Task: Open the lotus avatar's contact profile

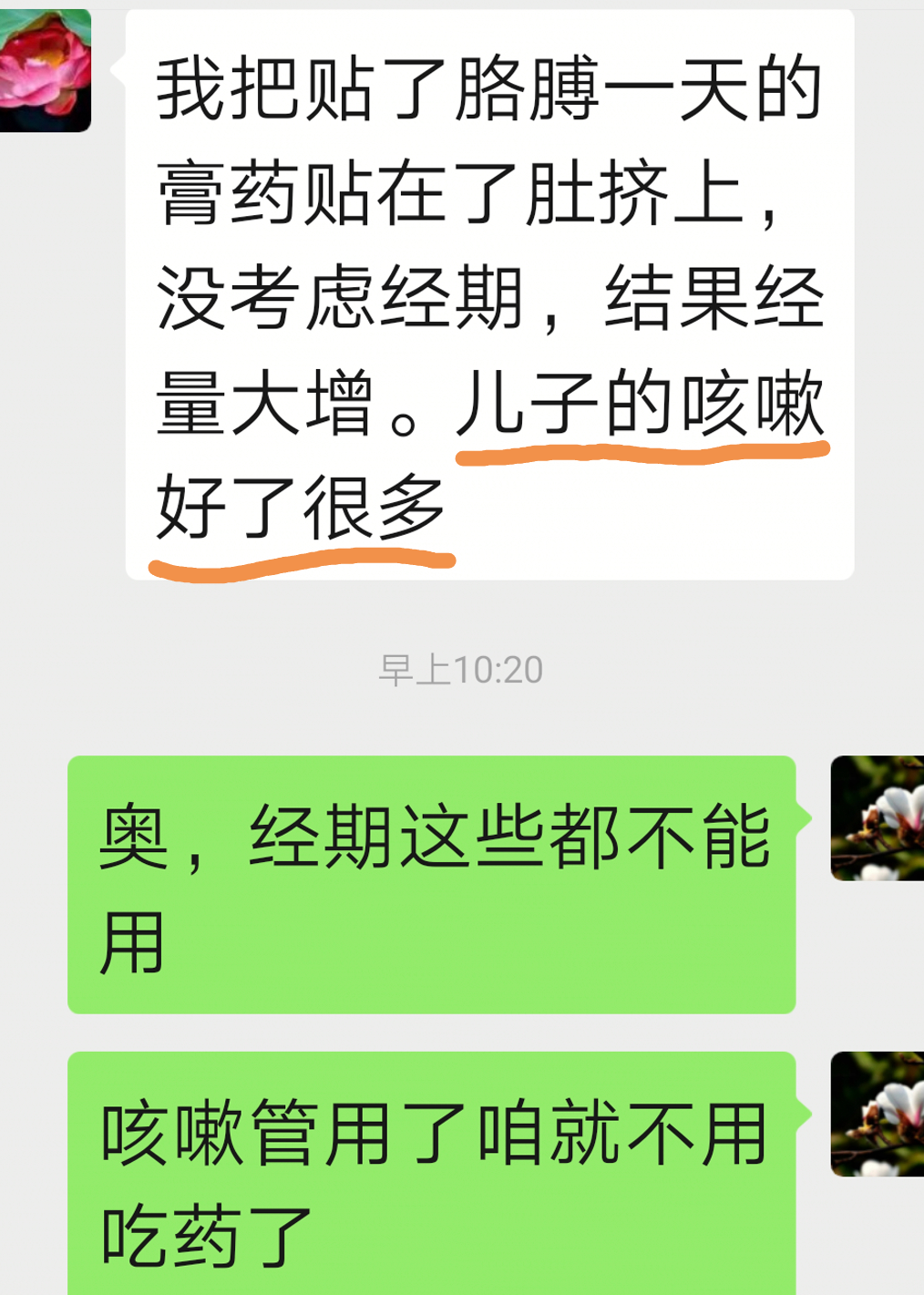Action: click(x=44, y=71)
